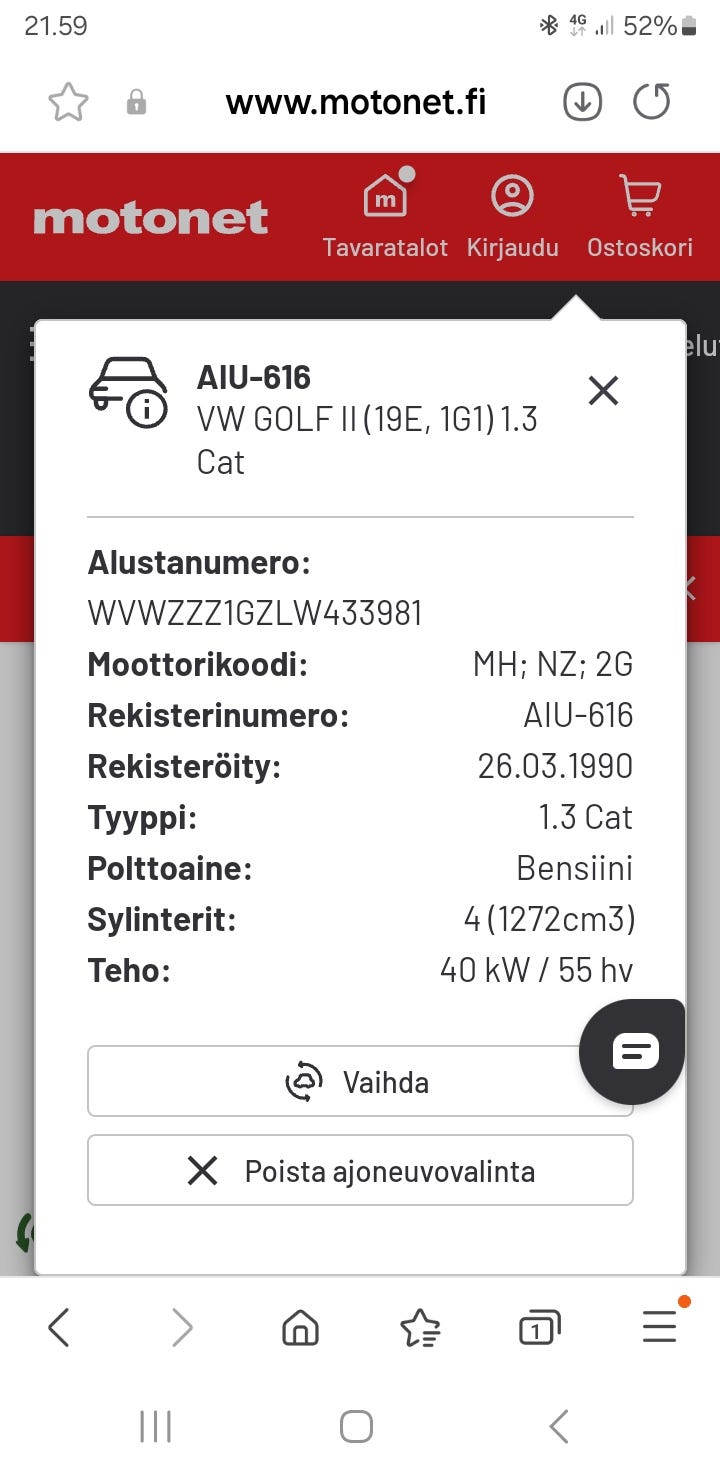Open the Tavaratalot store locator icon
Viewport: 720px width, 1480px height.
[x=385, y=198]
